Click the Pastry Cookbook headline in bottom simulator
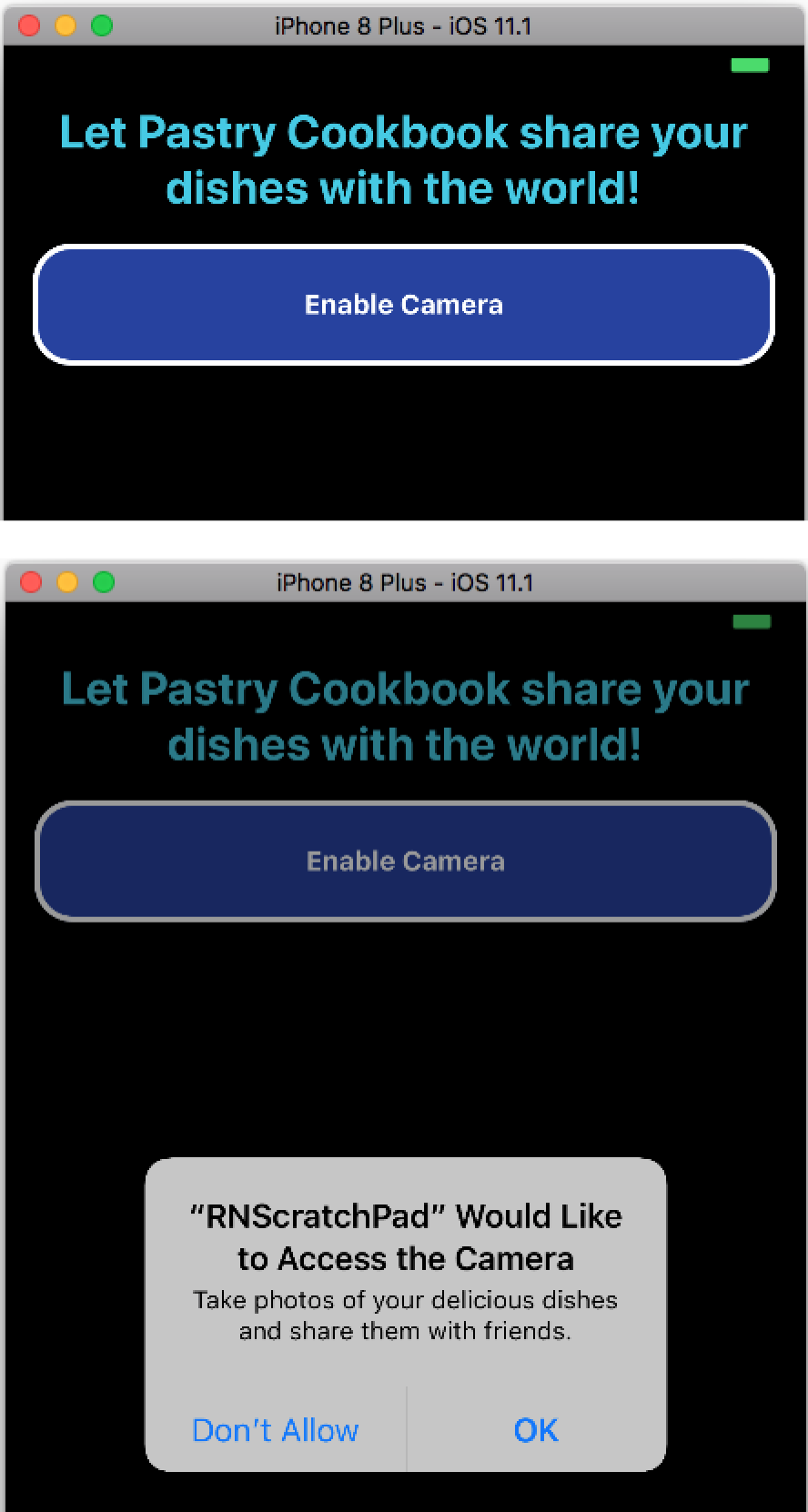The height and width of the screenshot is (1512, 808). 405,716
